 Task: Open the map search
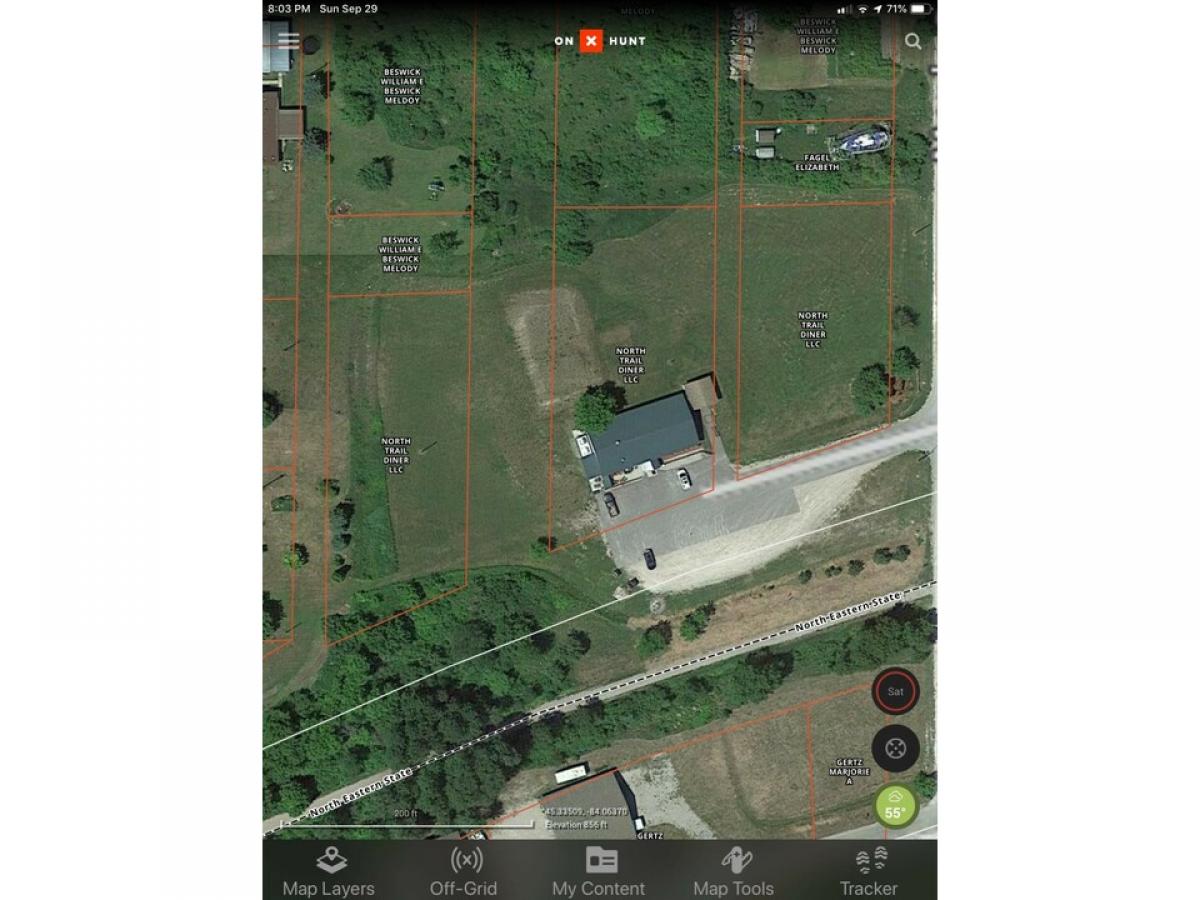coord(913,41)
